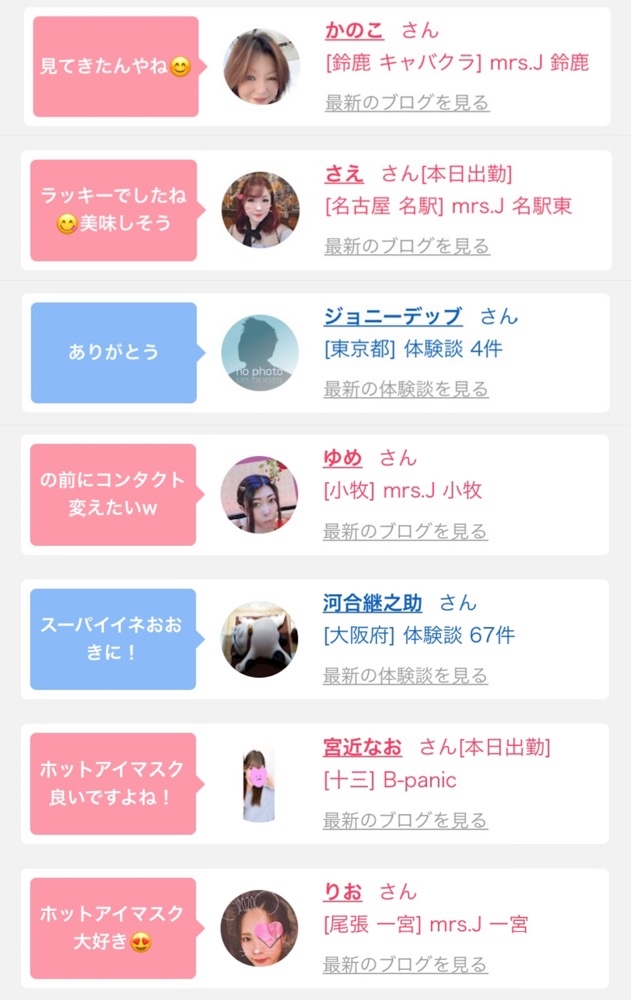This screenshot has height=1000, width=631.
Task: View latest 体験談 link under 河合継之助
Action: (405, 675)
